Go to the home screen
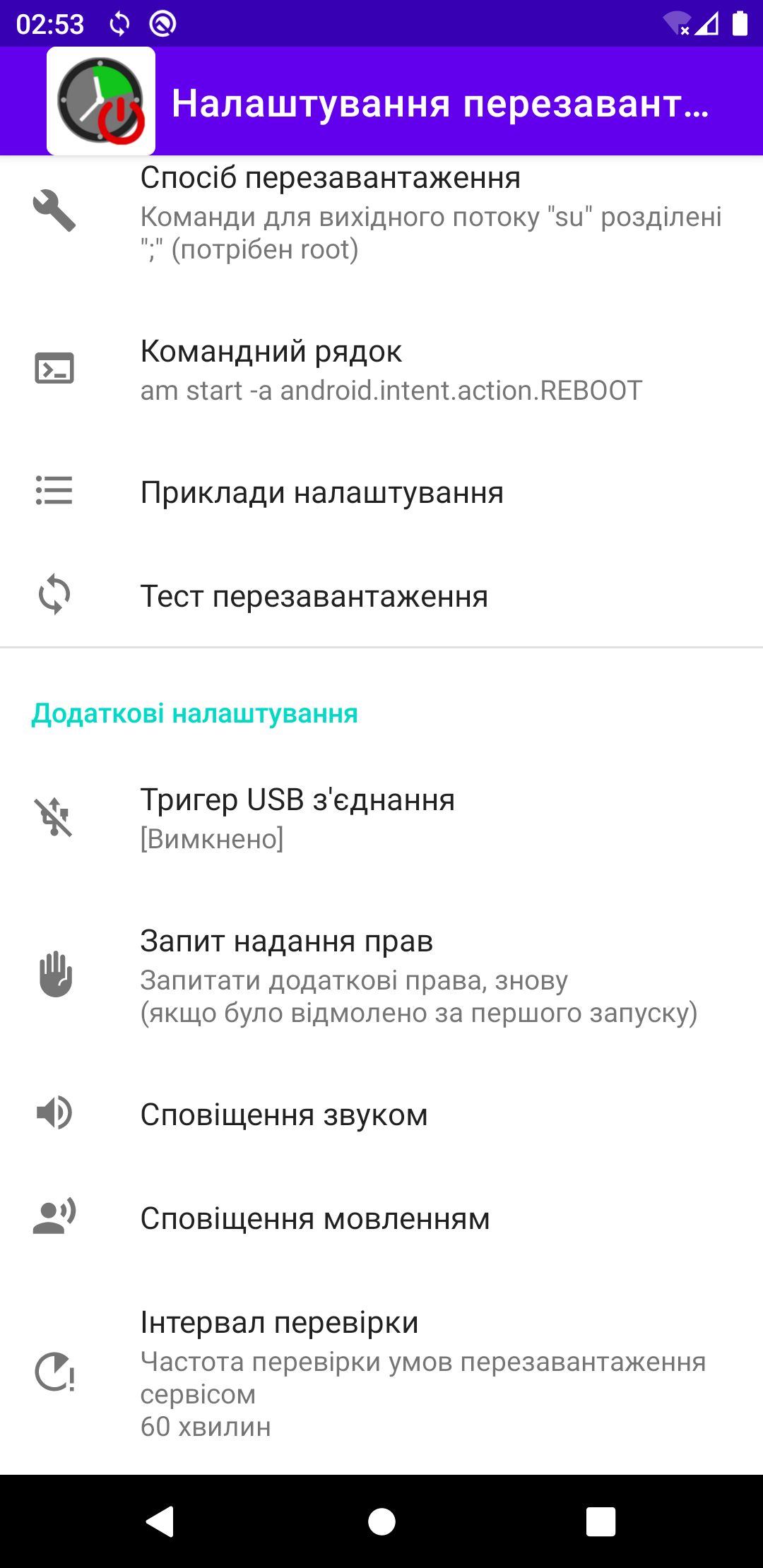 (x=381, y=1521)
